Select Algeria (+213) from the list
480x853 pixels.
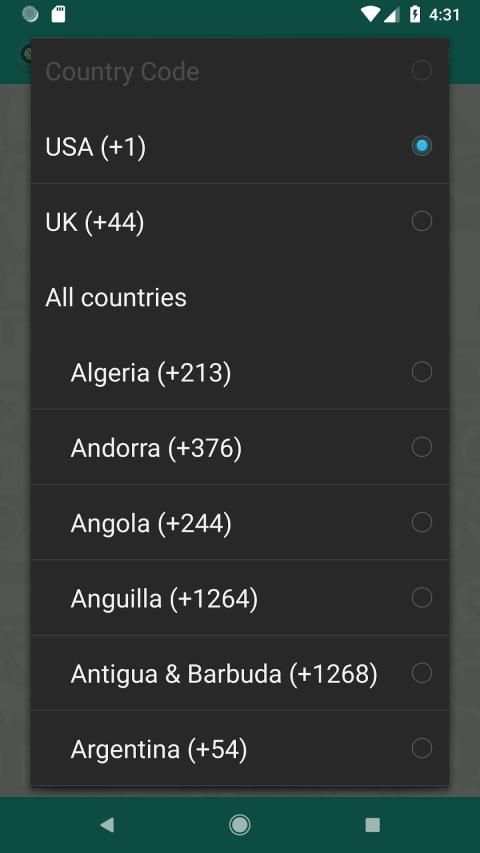[239, 372]
